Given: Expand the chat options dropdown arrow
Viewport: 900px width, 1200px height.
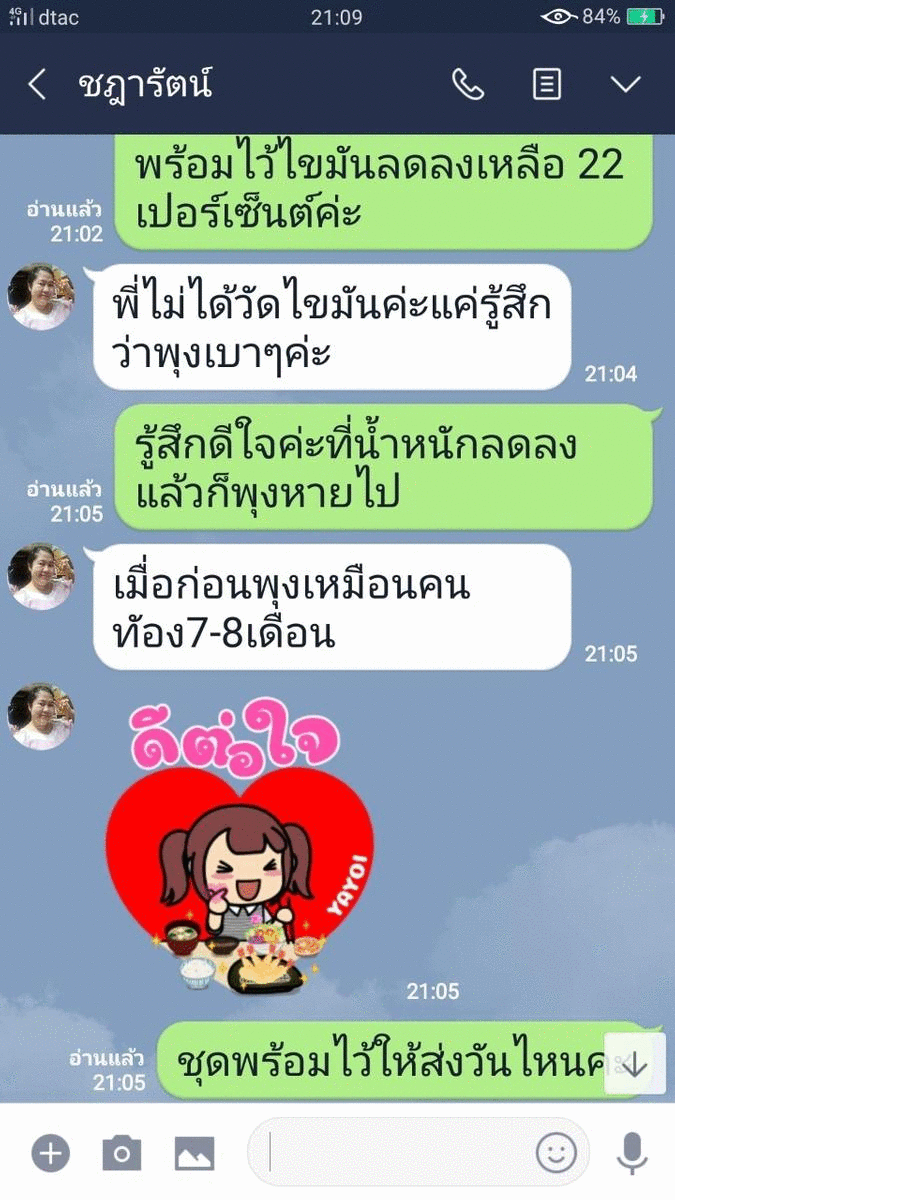Looking at the screenshot, I should tap(626, 85).
